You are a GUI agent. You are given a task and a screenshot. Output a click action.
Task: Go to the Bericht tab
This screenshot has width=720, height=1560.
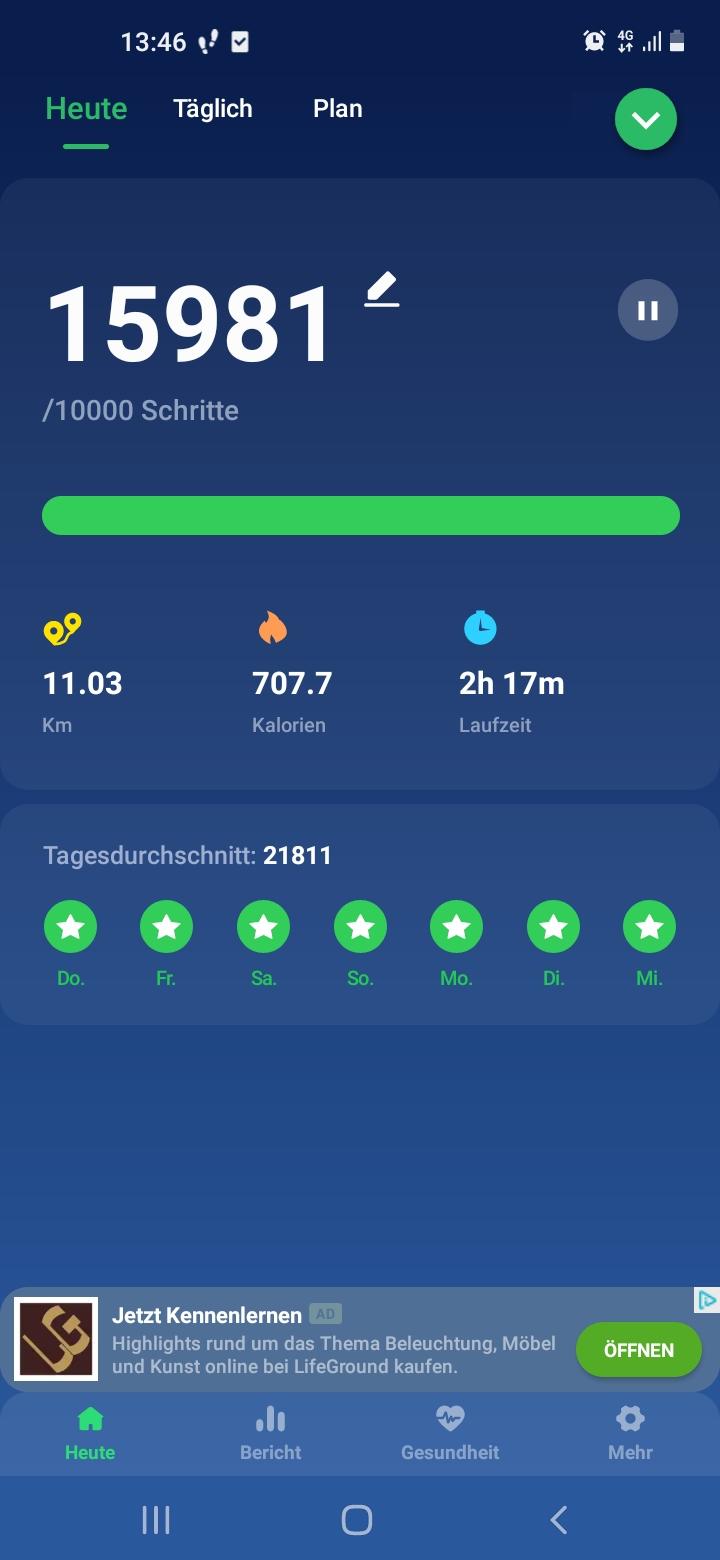[x=270, y=1434]
